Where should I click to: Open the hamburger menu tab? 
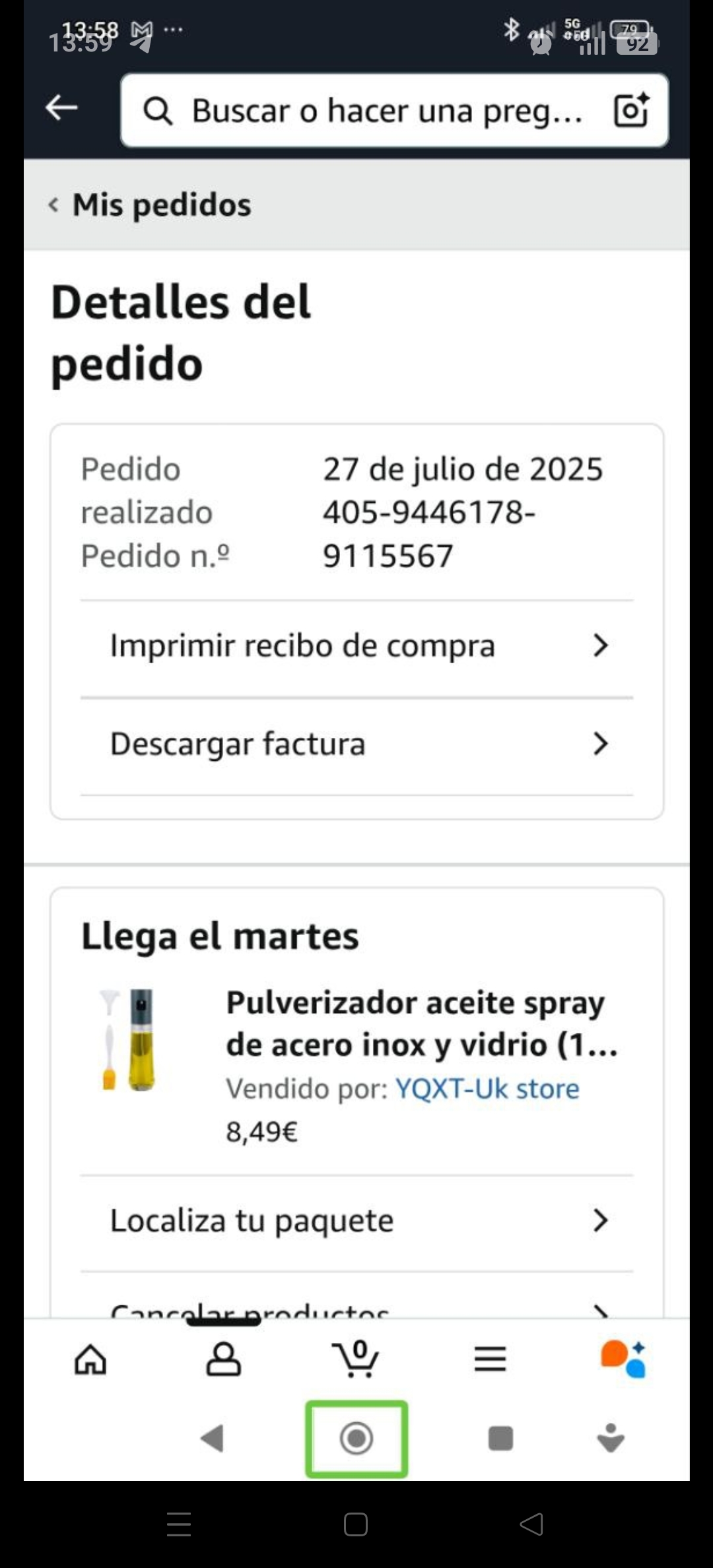(490, 1359)
